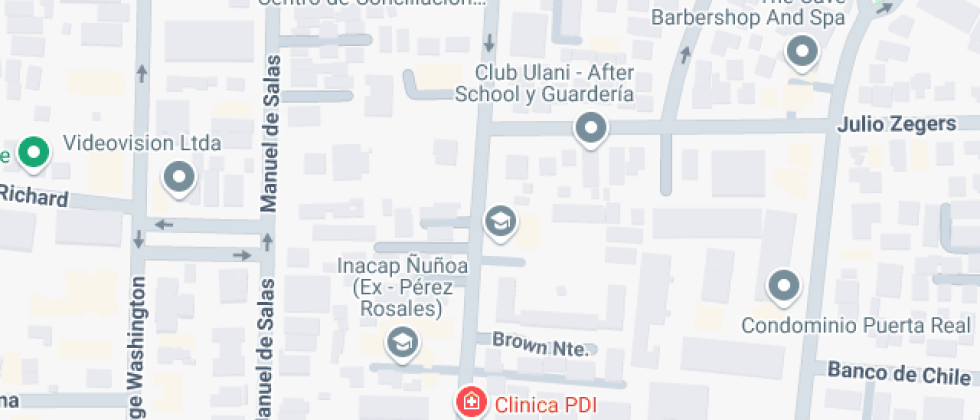Select the Videovision Ltda map pin
This screenshot has height=420, width=980.
180,178
